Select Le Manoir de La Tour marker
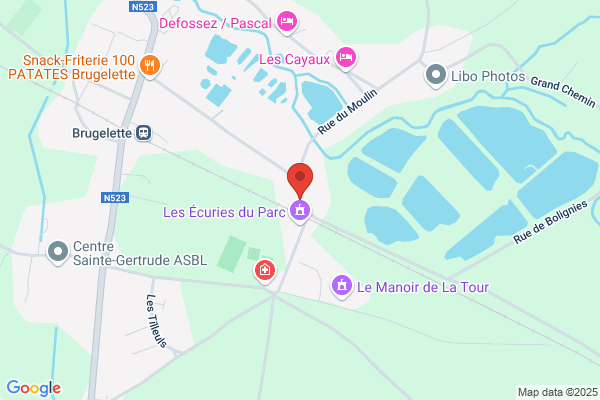This screenshot has height=400, width=600. tap(342, 286)
